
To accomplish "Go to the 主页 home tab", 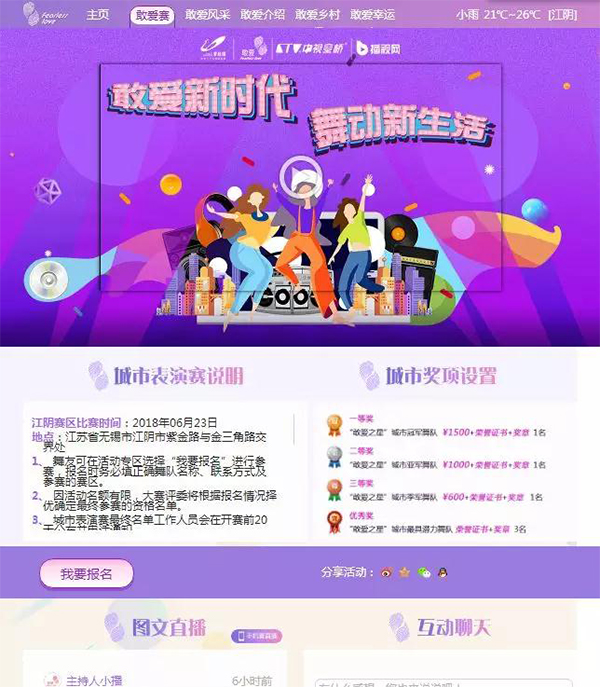I will (x=97, y=15).
